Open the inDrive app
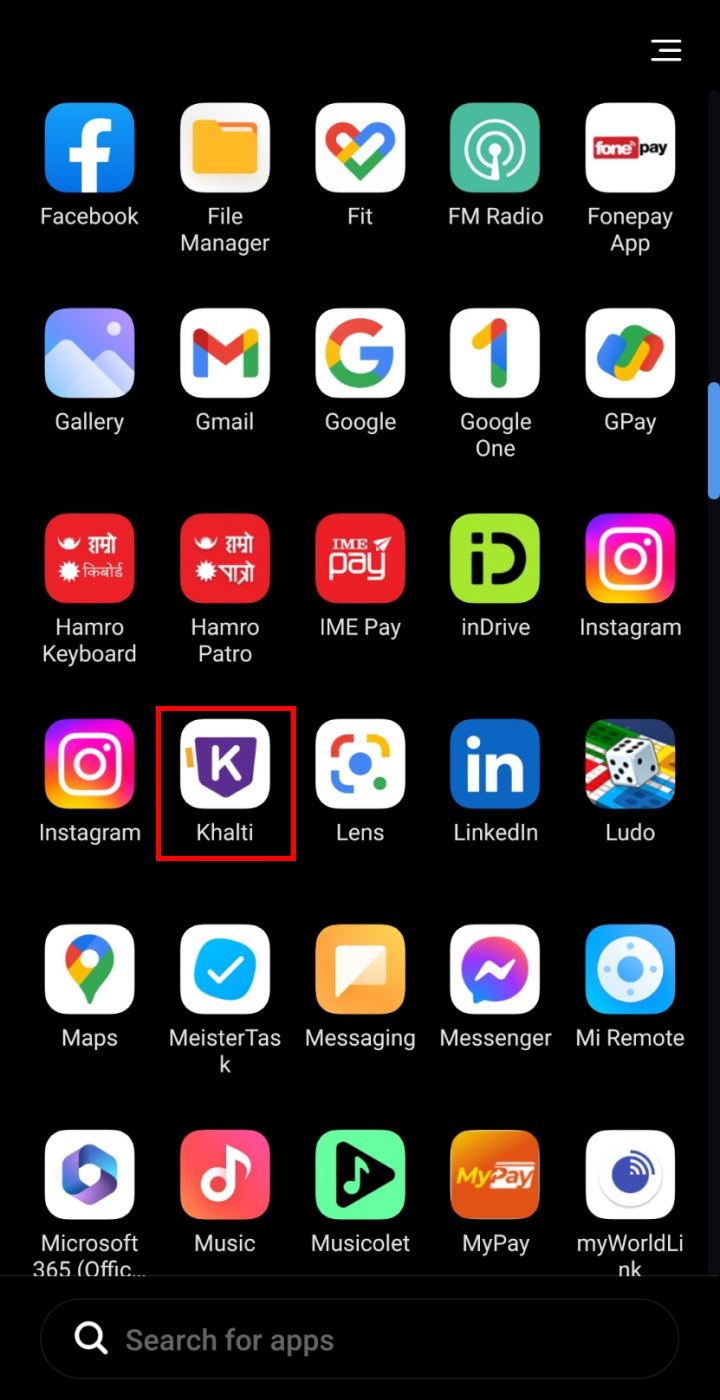 click(x=495, y=559)
